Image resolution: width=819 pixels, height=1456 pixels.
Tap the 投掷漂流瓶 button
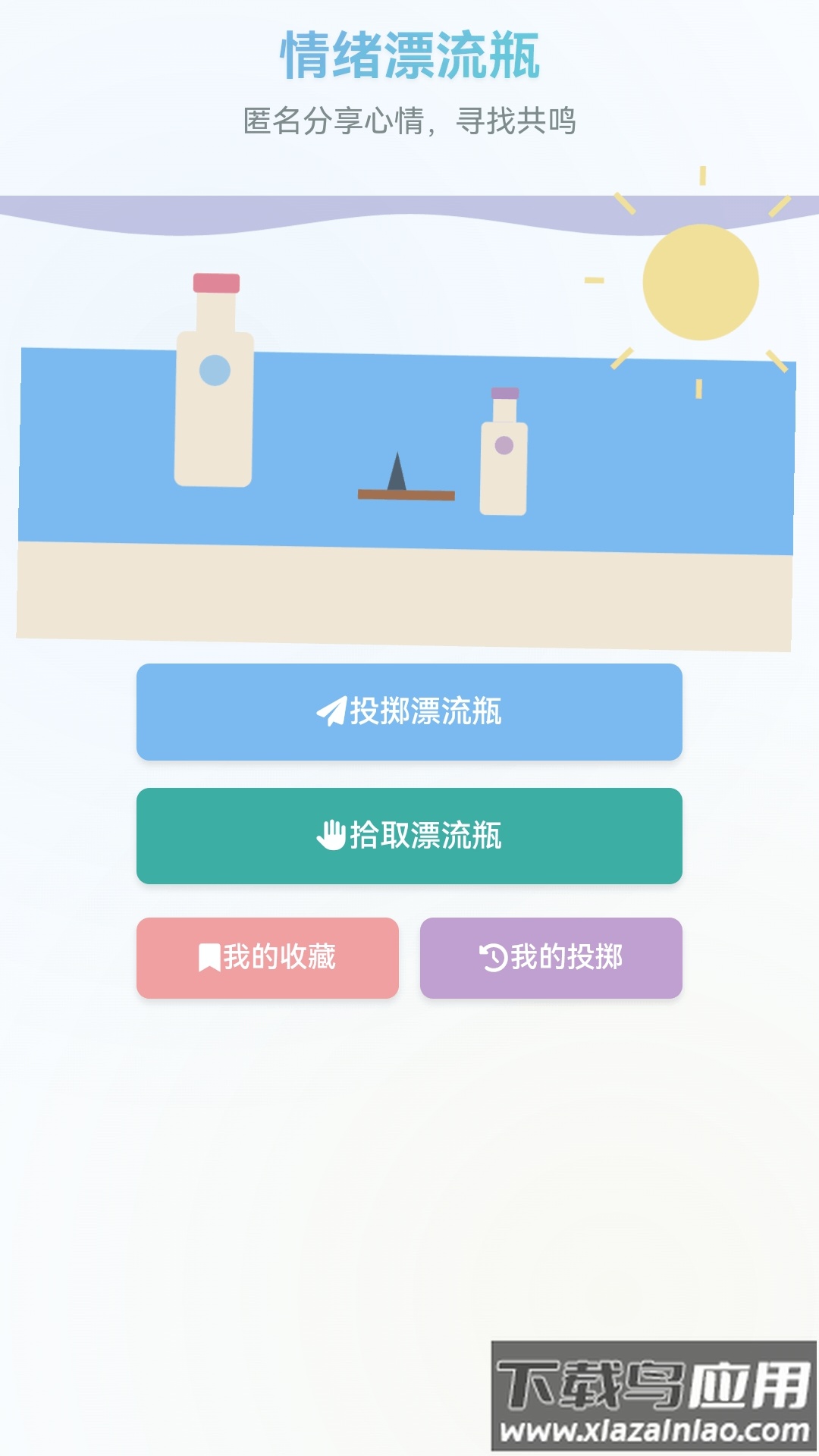click(409, 712)
